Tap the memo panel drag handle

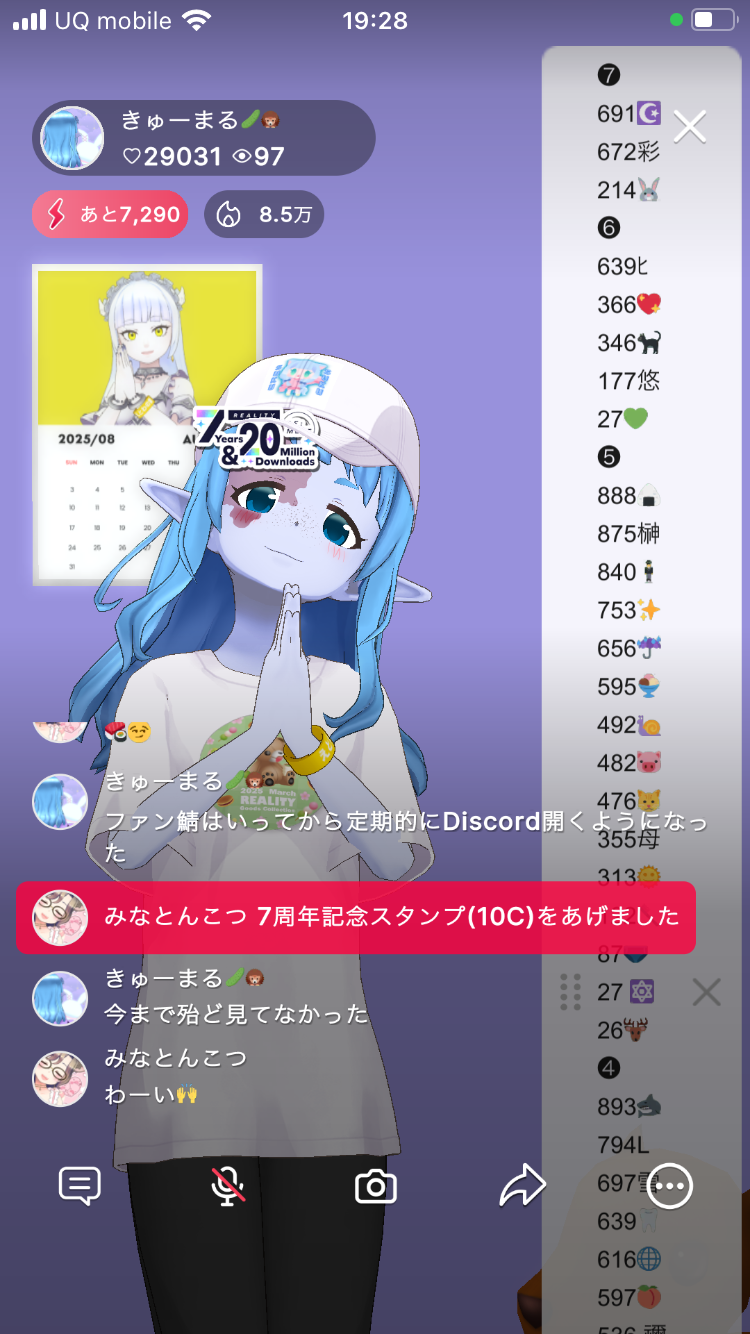point(571,992)
